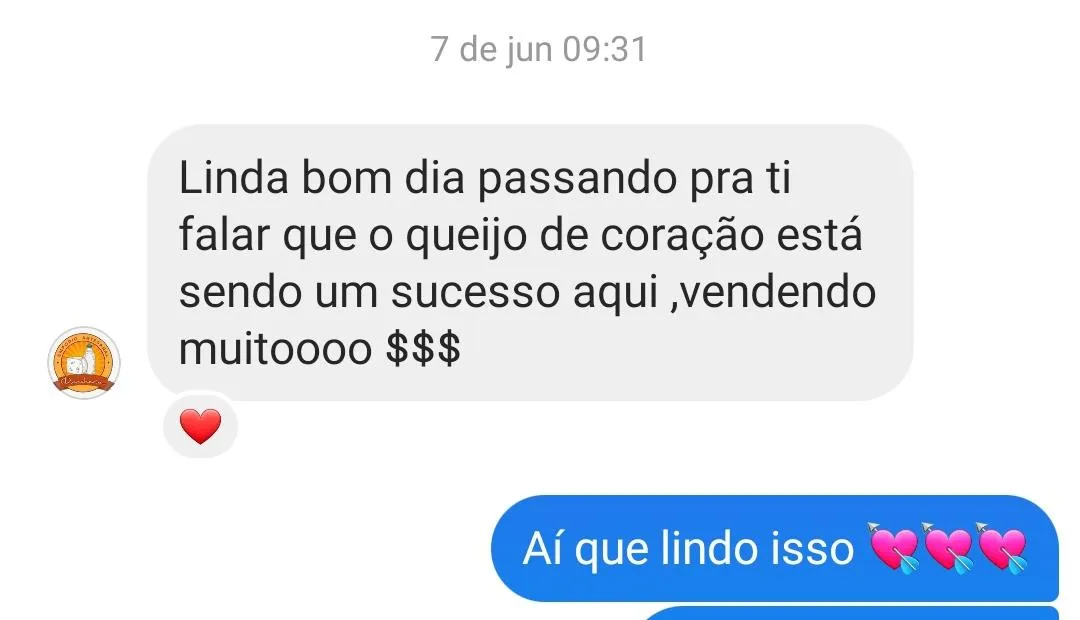View the heart reaction under the queijo message
Viewport: 1080px width, 620px height.
(x=200, y=427)
